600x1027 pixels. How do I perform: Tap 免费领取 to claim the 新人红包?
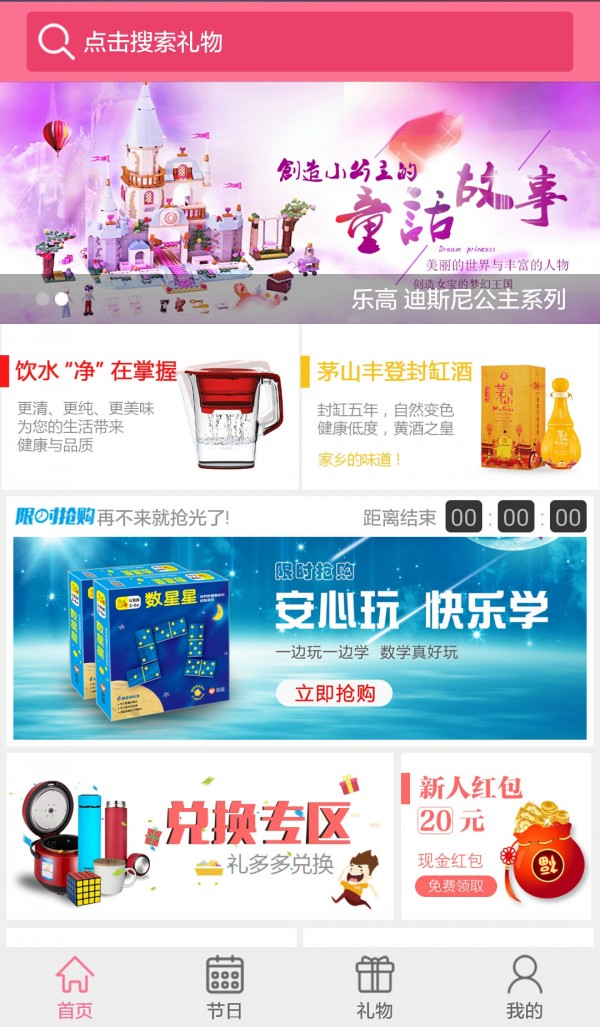tap(456, 886)
